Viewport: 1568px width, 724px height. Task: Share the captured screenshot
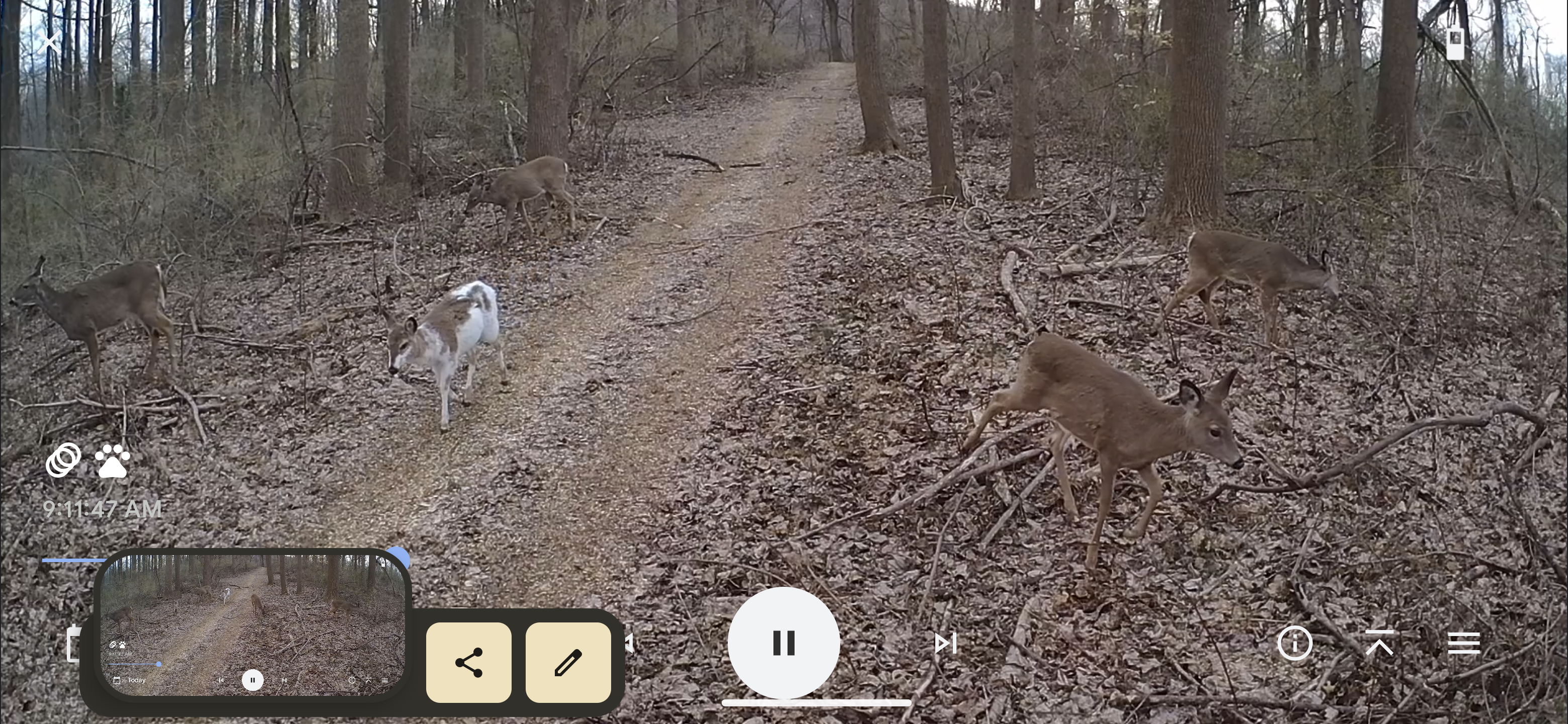[469, 663]
